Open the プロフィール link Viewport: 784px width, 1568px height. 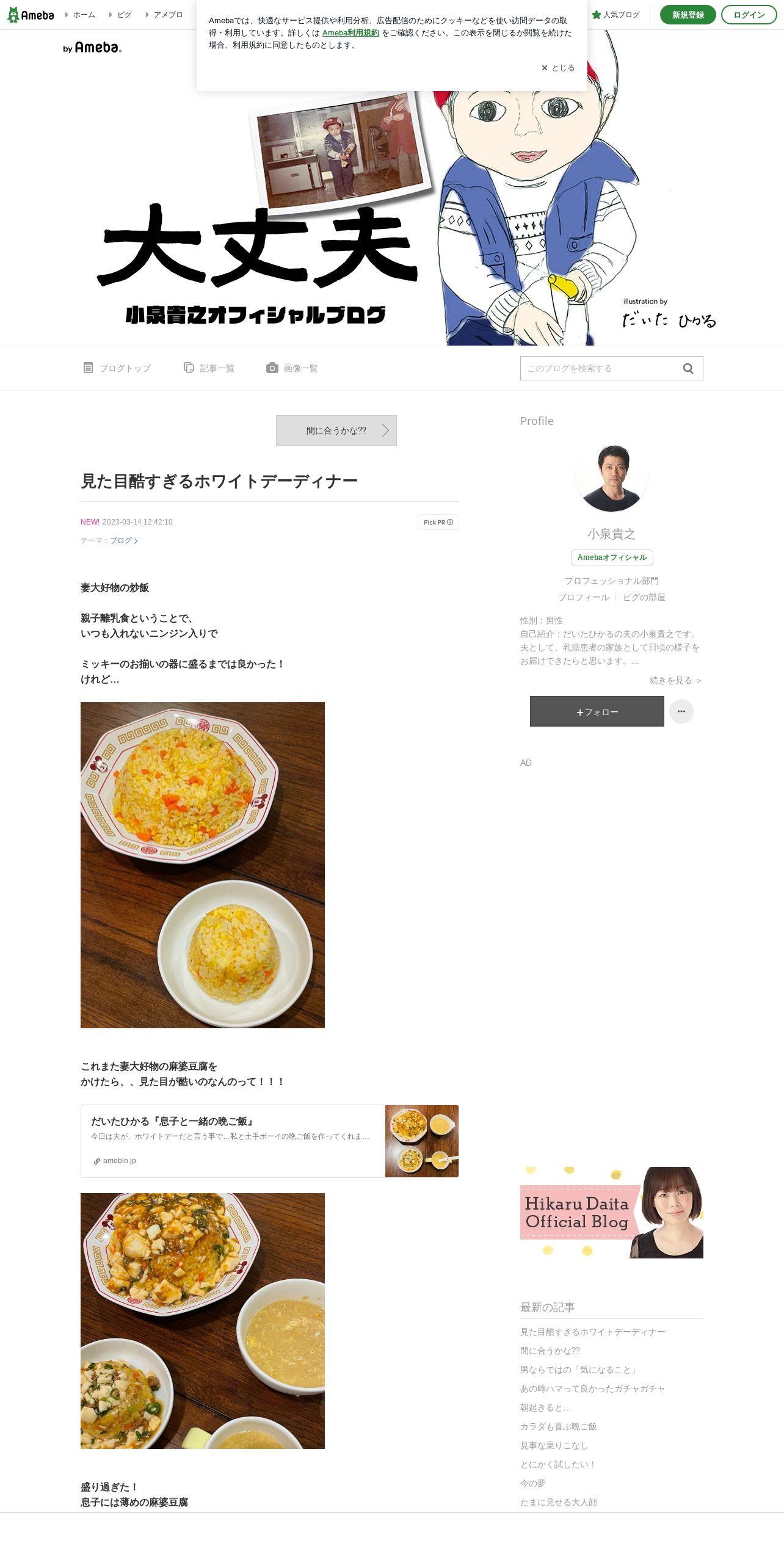click(x=584, y=597)
